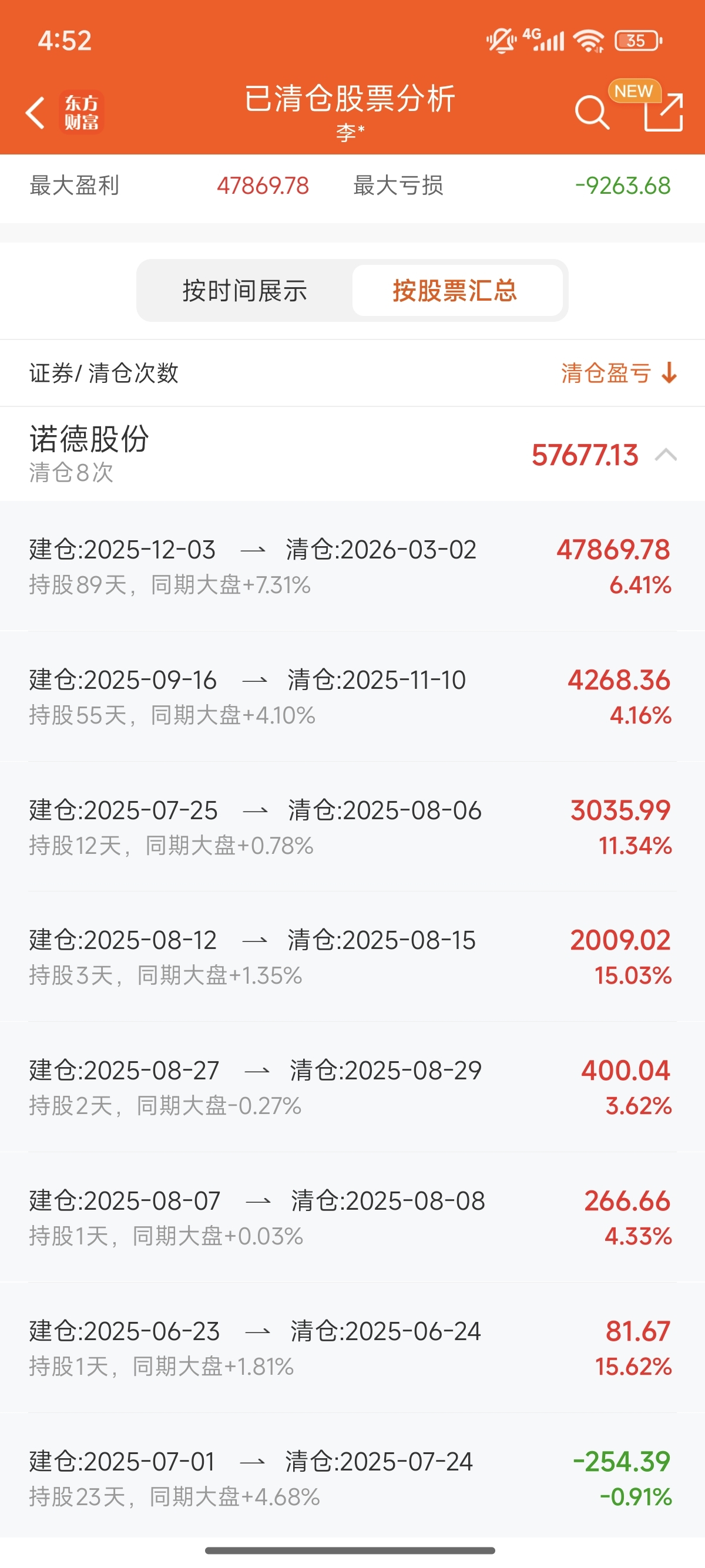The image size is (705, 1568).
Task: View the trade opened 2025-07-25
Action: pyautogui.click(x=352, y=827)
